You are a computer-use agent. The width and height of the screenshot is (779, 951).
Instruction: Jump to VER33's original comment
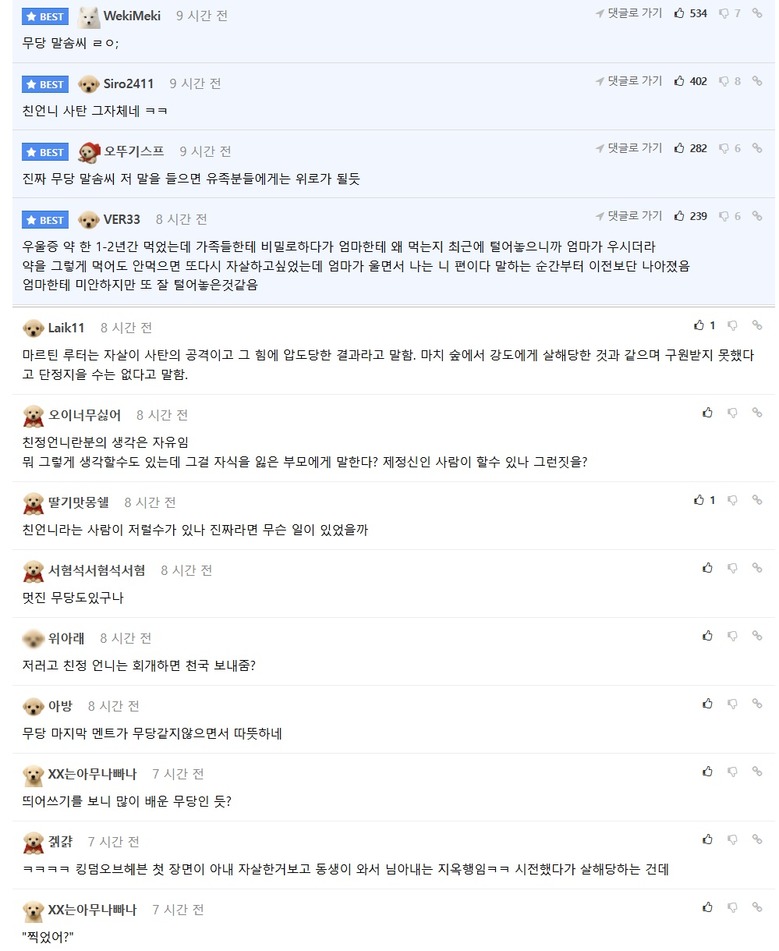[x=629, y=216]
